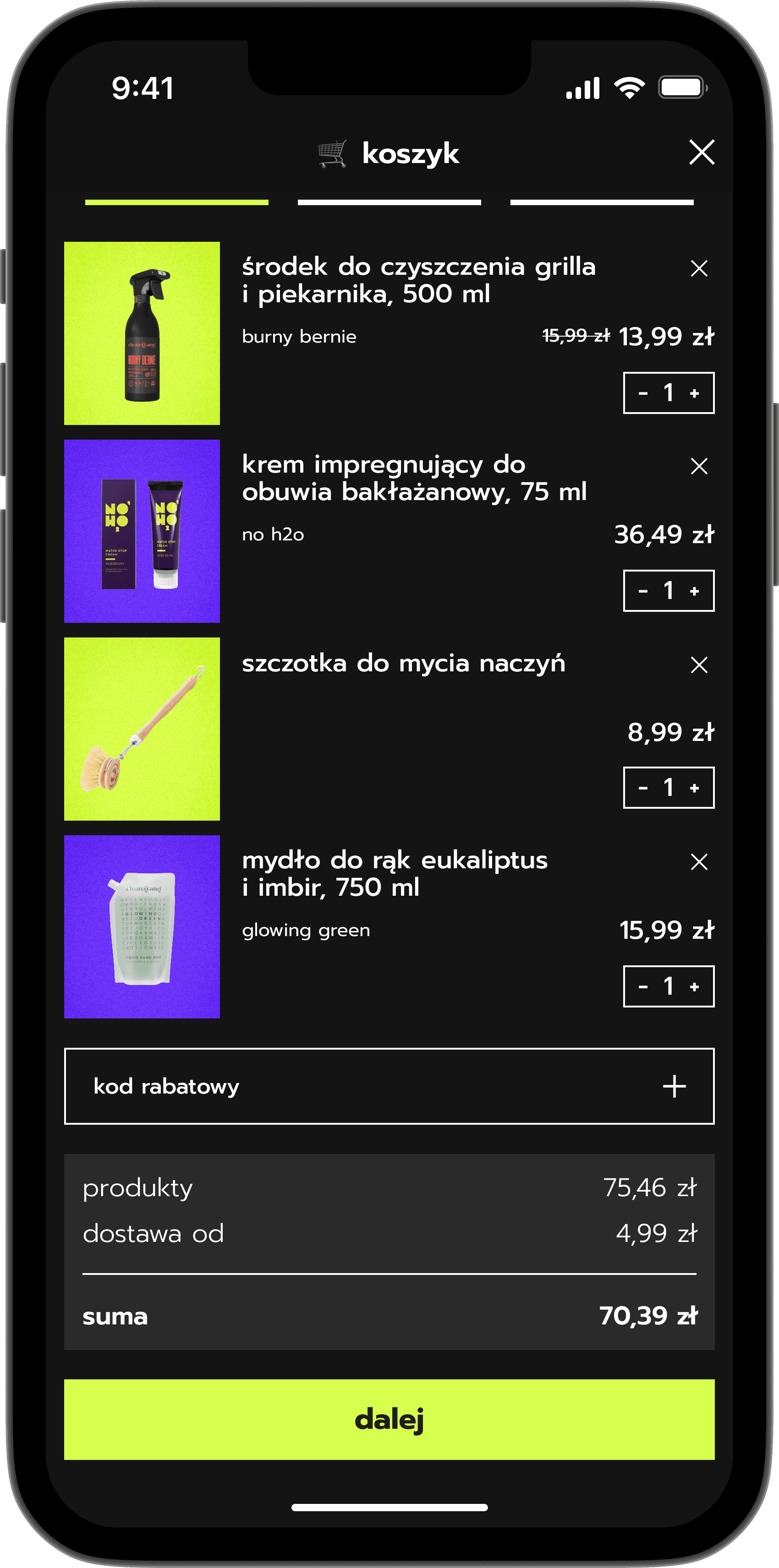Image resolution: width=779 pixels, height=1568 pixels.
Task: Decrease quantity of burny bernie grill cleaner
Action: click(643, 393)
